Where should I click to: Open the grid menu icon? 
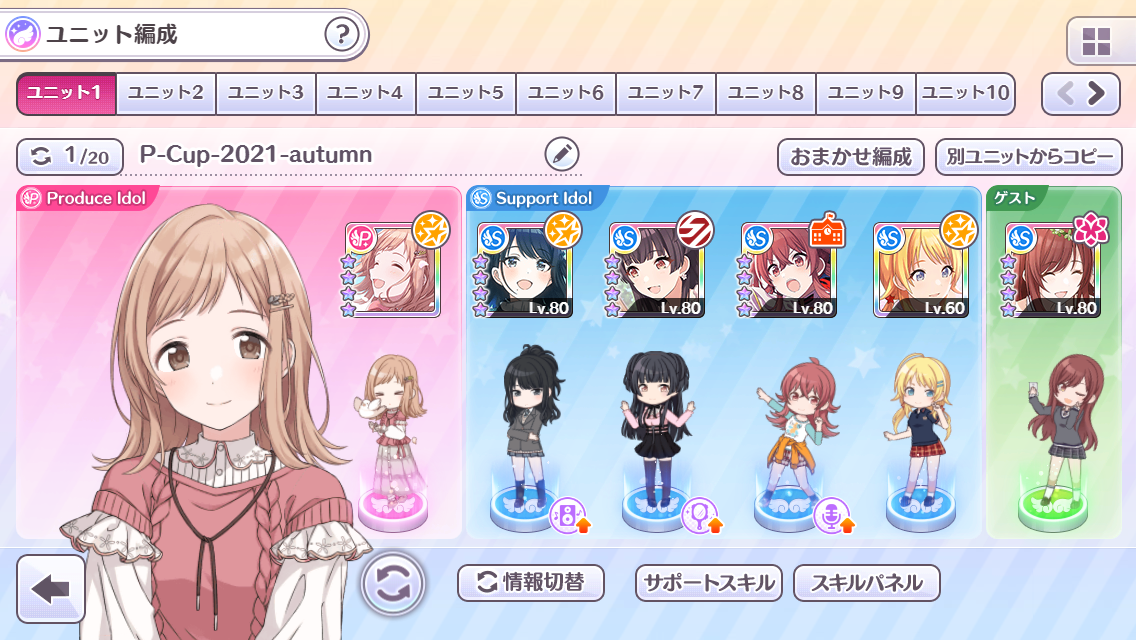tap(1096, 42)
